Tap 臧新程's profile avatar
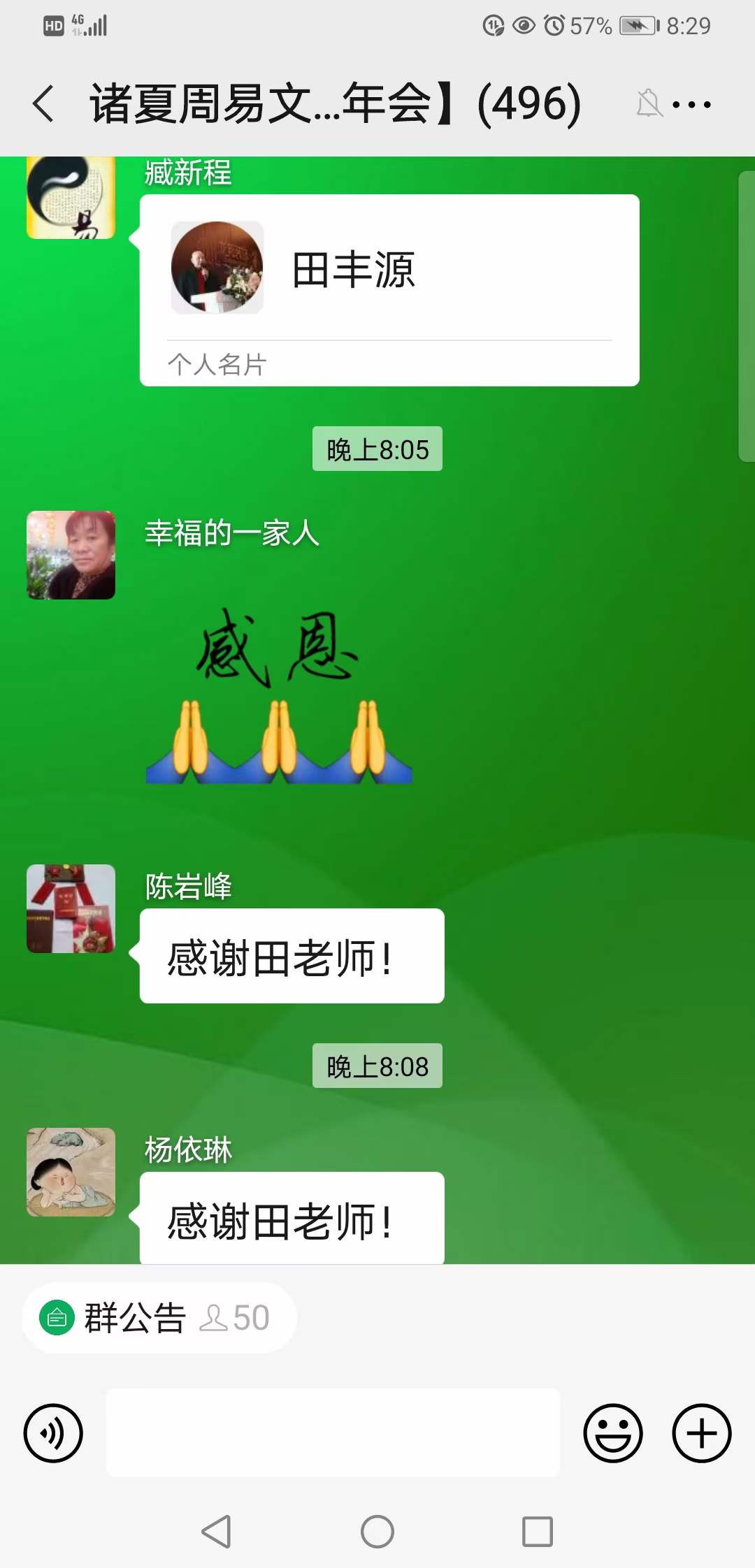Viewport: 755px width, 1568px height. coord(71,198)
